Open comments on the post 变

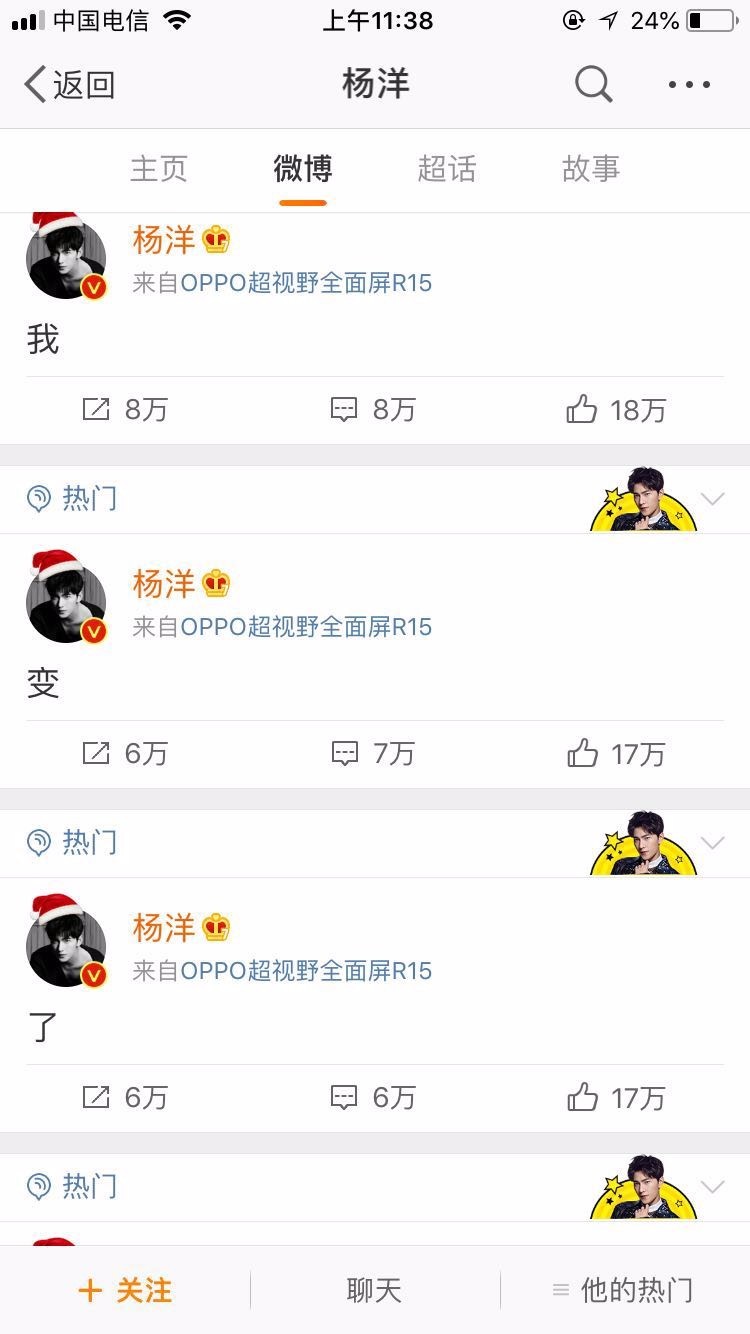pos(373,753)
